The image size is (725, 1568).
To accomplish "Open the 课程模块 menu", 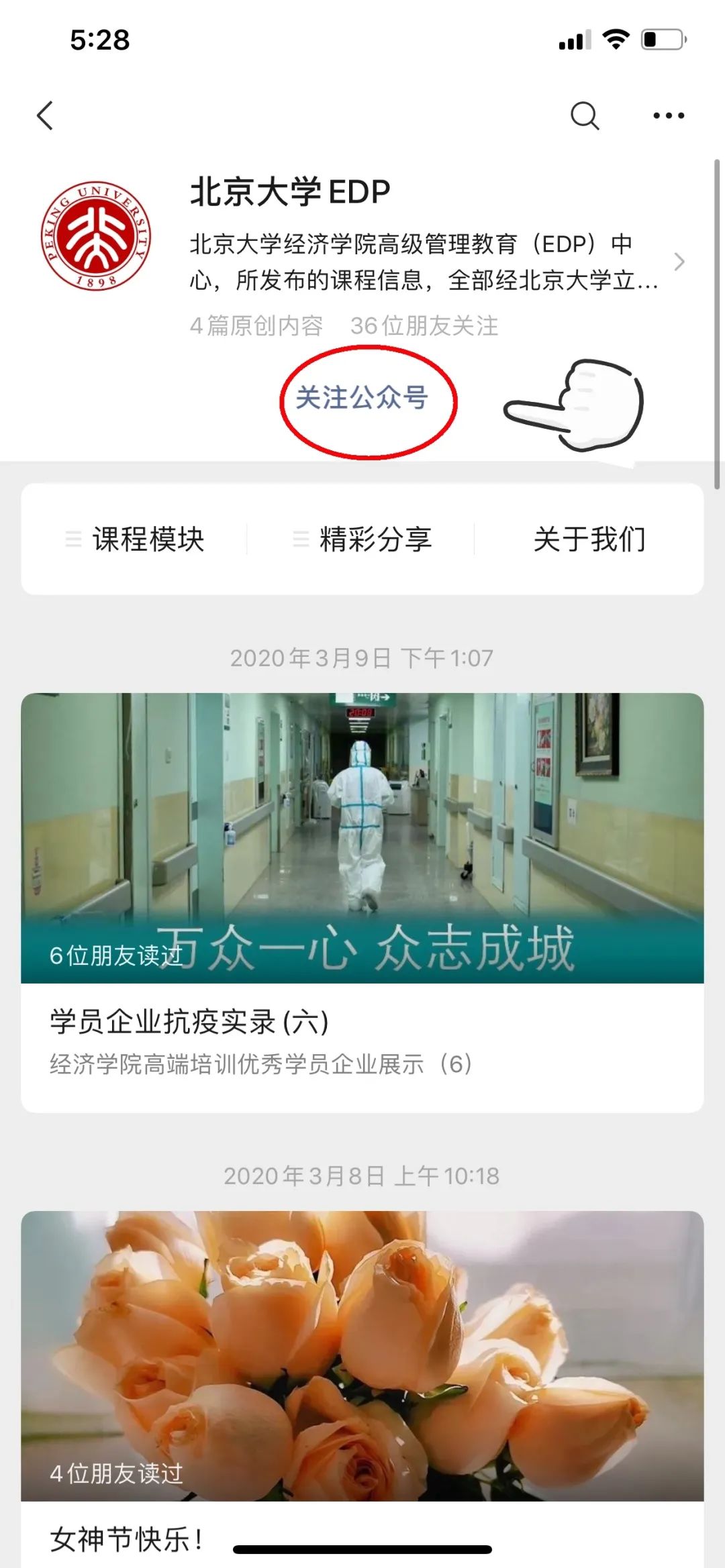I will 135,539.
